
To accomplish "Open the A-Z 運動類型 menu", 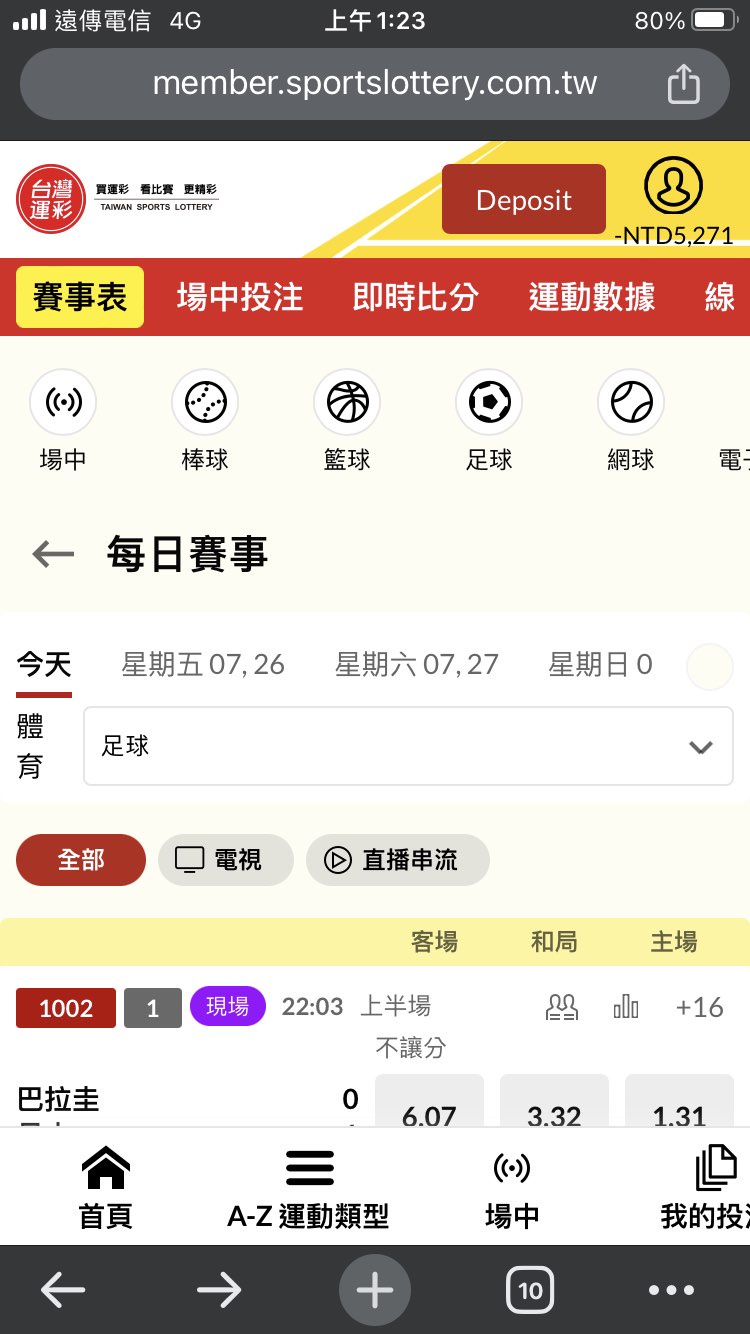I will point(308,1188).
